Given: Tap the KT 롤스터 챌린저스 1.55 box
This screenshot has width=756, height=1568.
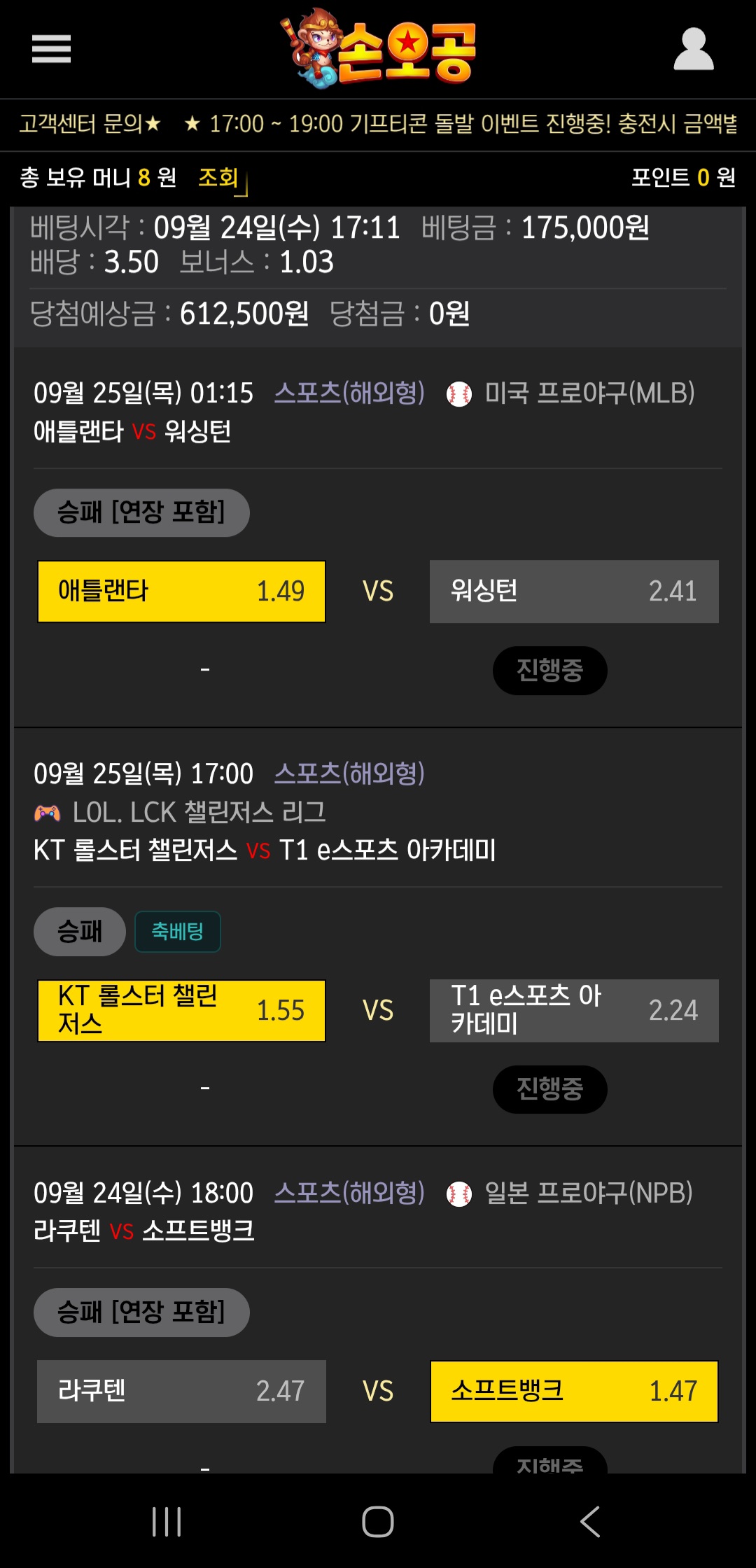Looking at the screenshot, I should tap(181, 1010).
